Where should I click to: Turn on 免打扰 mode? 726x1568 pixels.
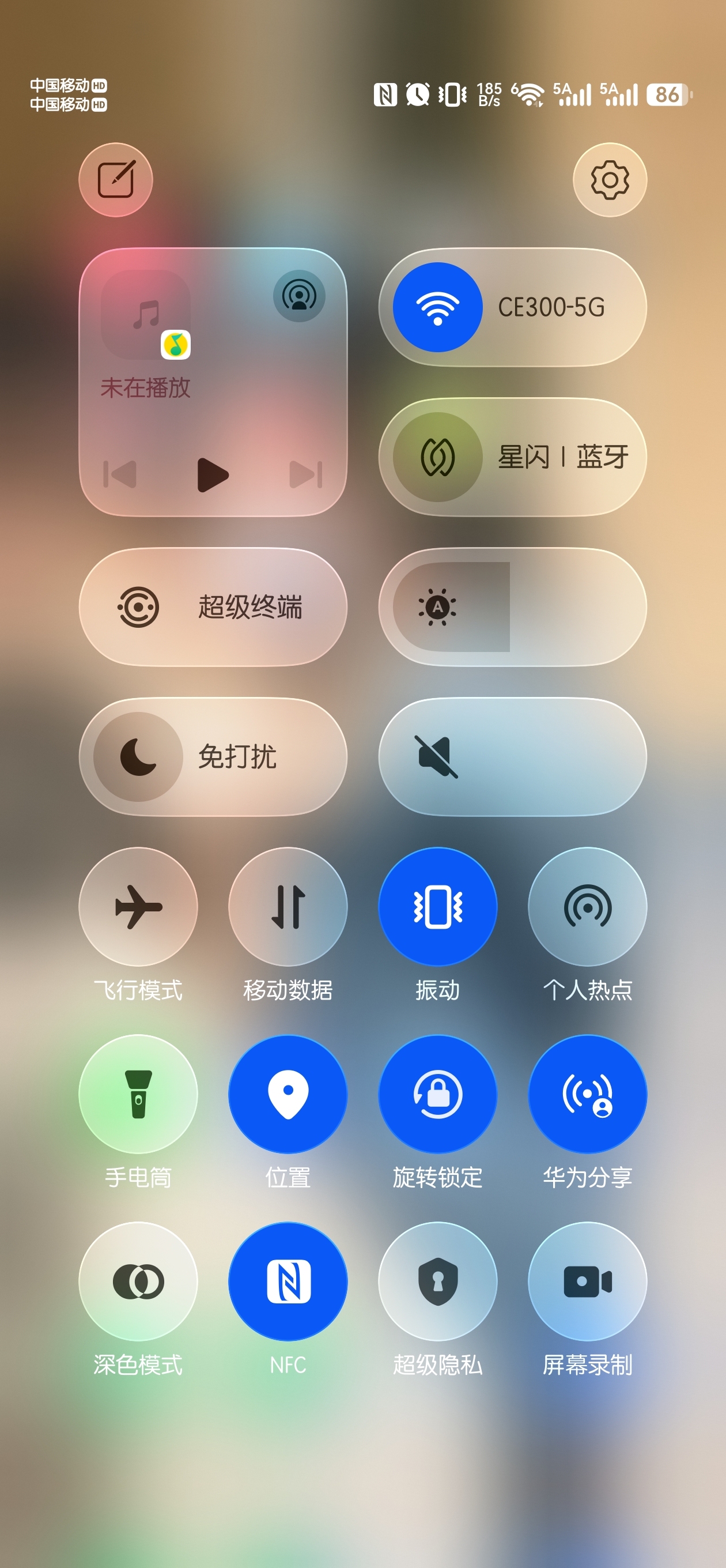(138, 756)
